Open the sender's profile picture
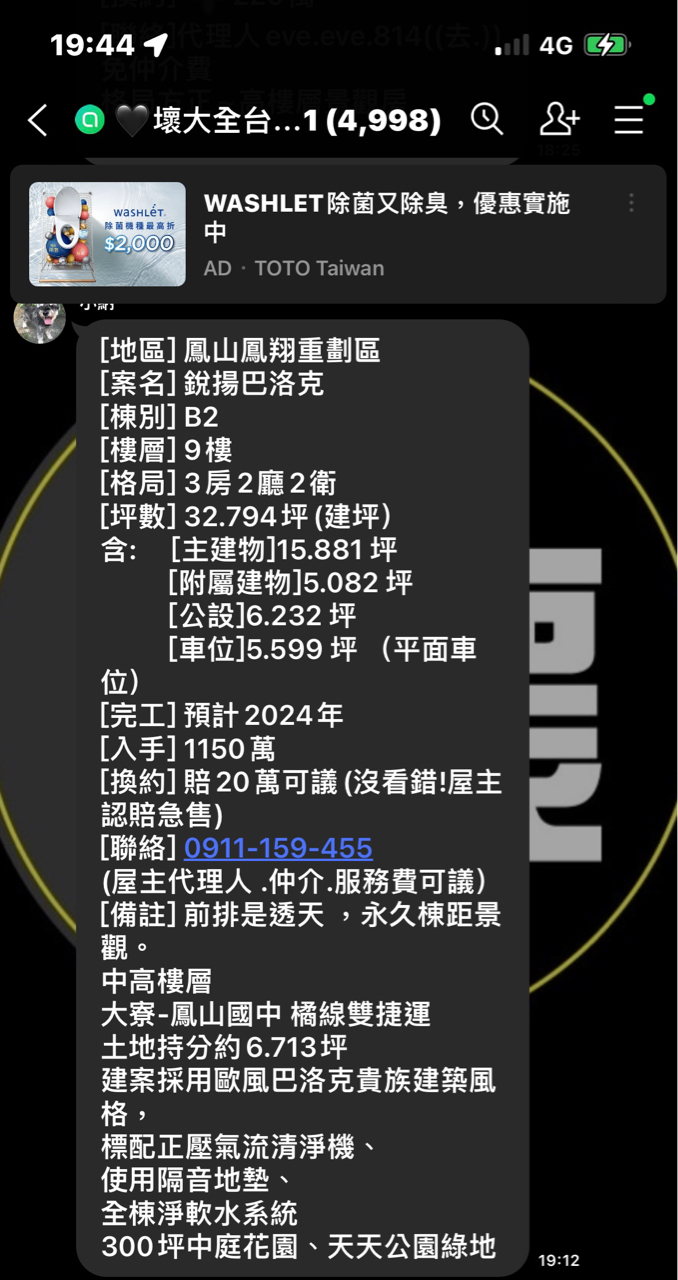The width and height of the screenshot is (678, 1280). (x=40, y=319)
